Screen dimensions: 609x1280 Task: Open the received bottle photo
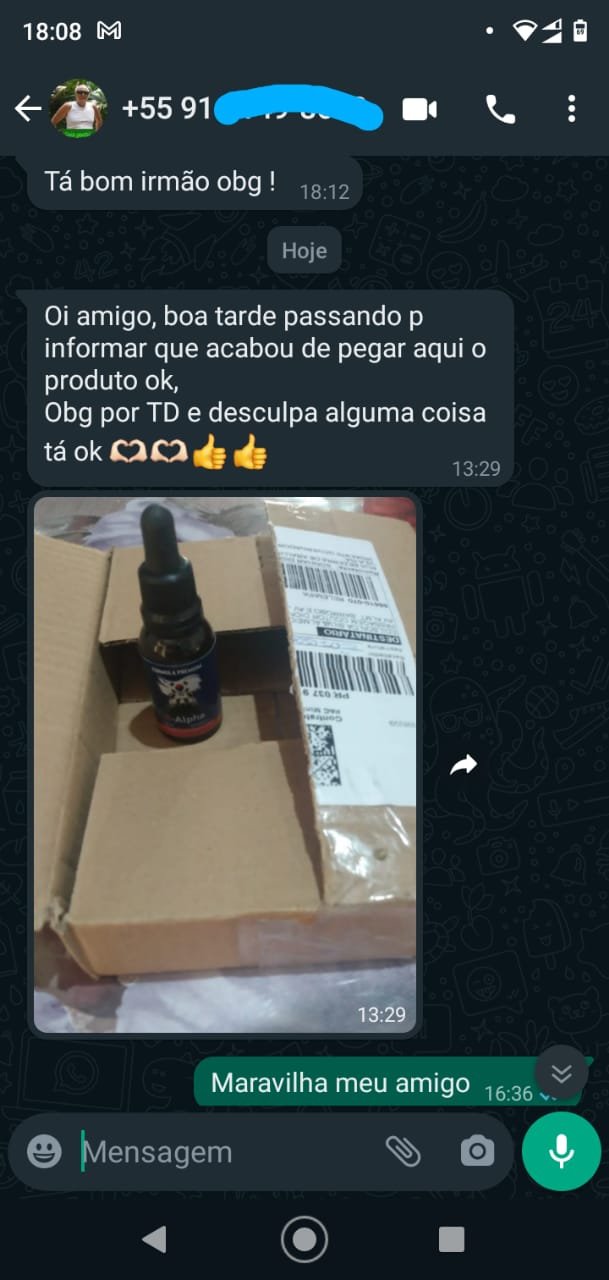pos(225,765)
